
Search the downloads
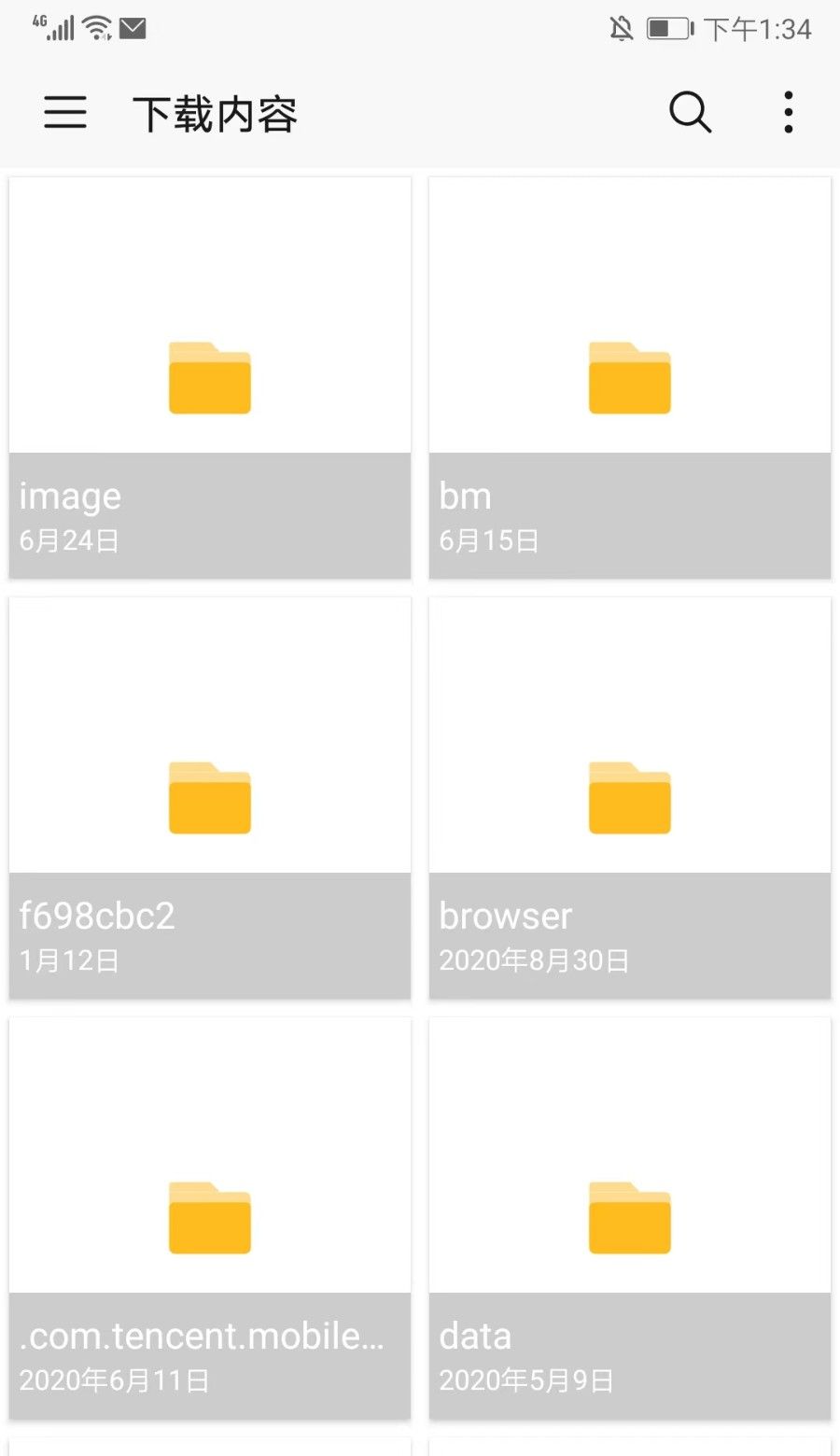(x=691, y=113)
